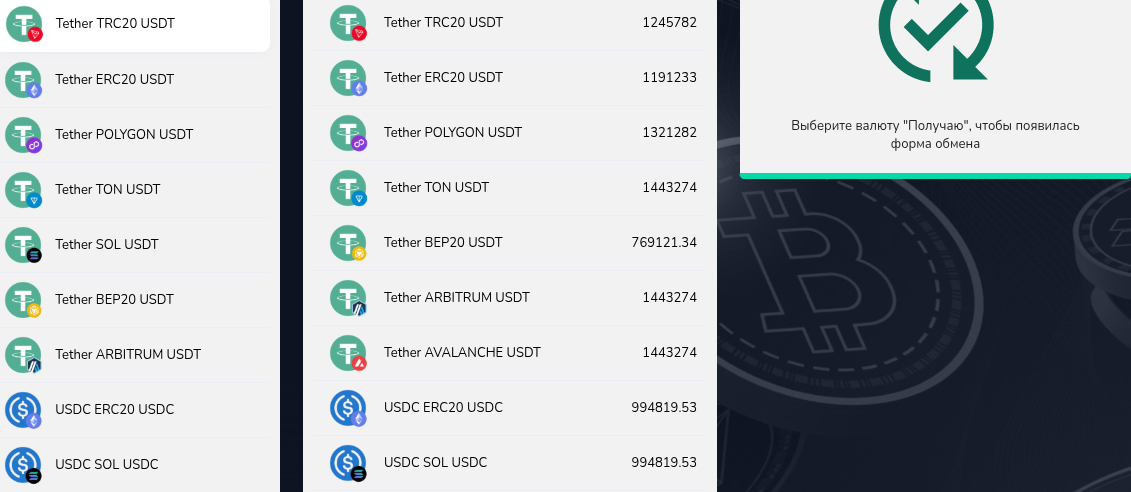The height and width of the screenshot is (492, 1131).
Task: Select Tether TON USDT showing 1443274
Action: (x=510, y=187)
